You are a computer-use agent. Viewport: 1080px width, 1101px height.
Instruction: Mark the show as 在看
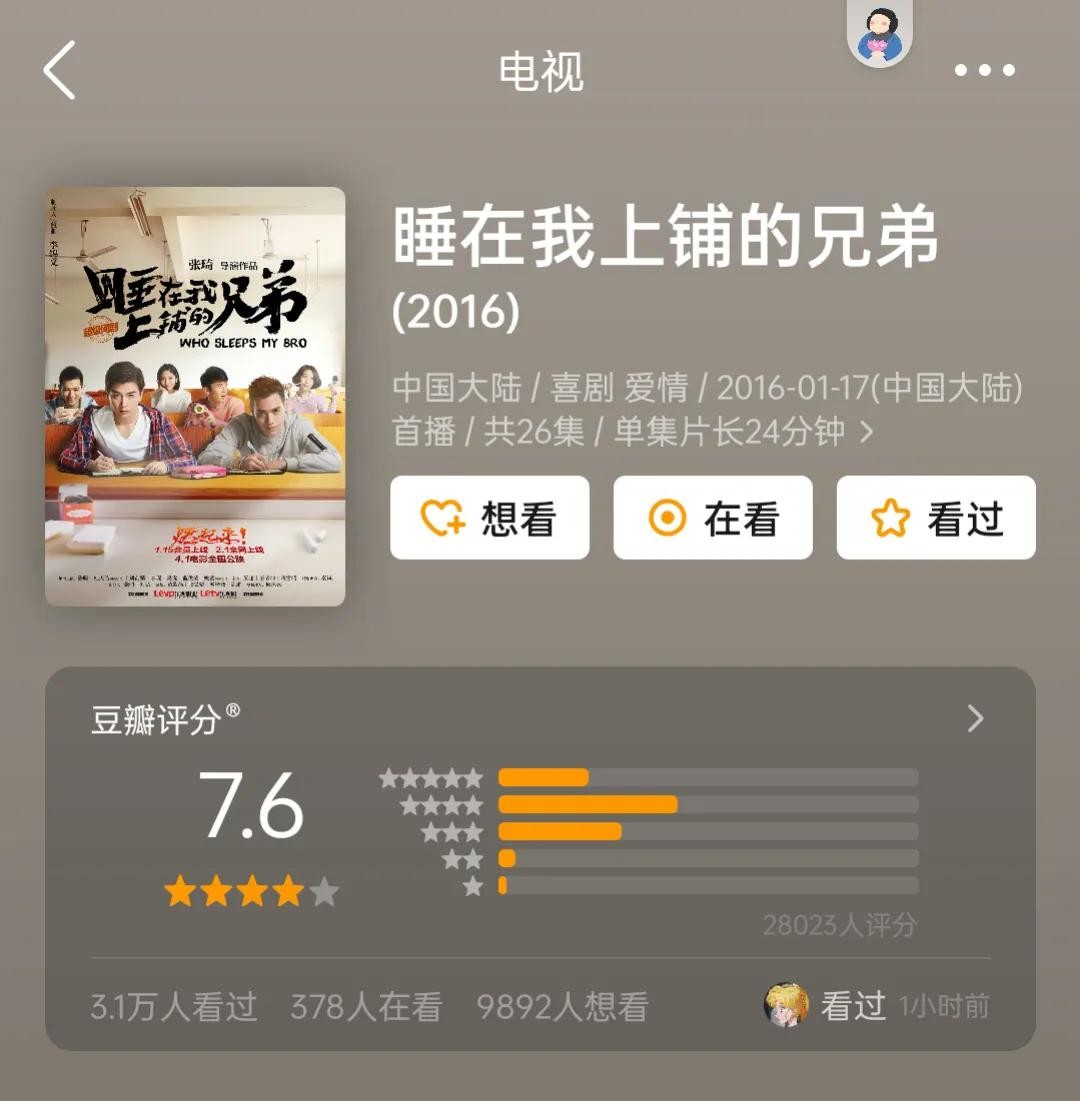(712, 518)
